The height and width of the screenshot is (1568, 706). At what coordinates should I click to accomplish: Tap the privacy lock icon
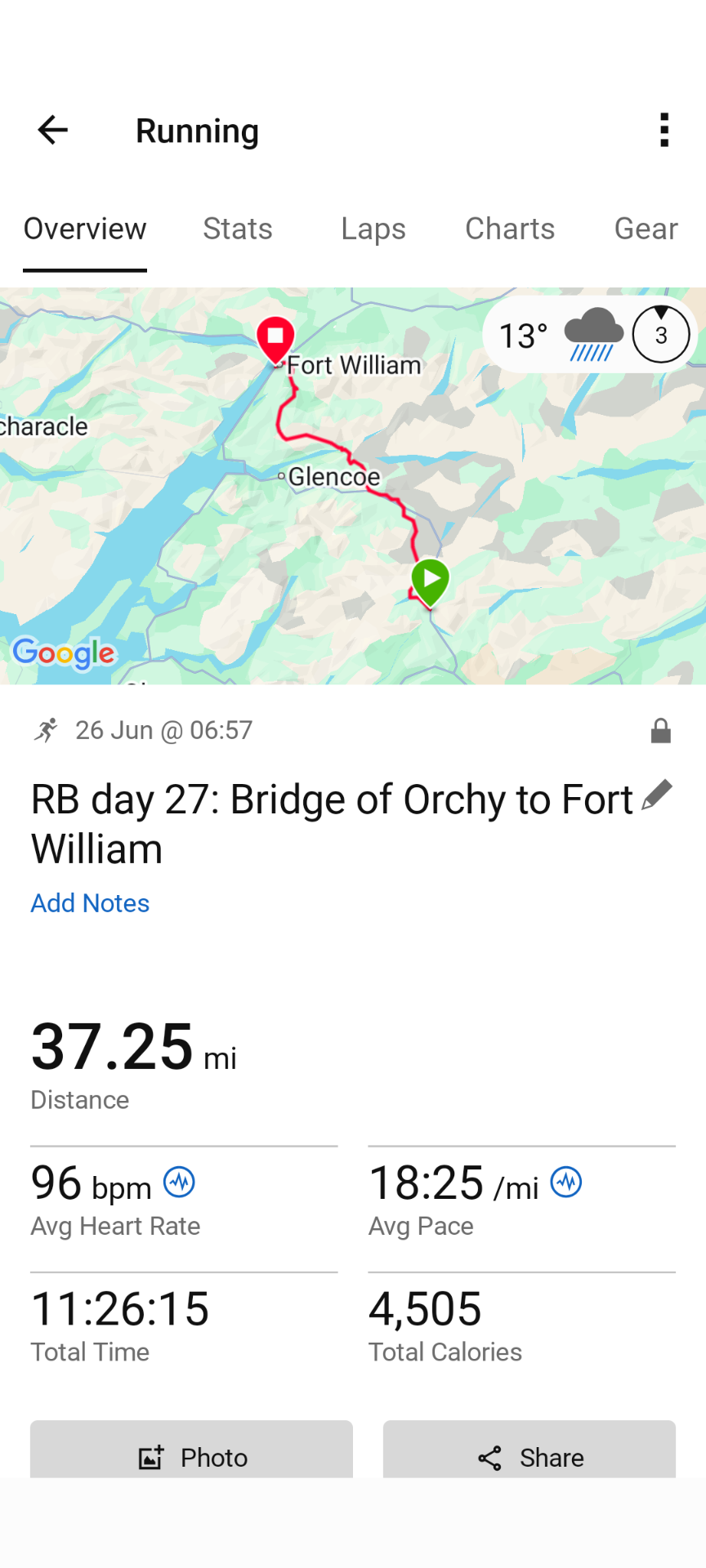point(661,731)
